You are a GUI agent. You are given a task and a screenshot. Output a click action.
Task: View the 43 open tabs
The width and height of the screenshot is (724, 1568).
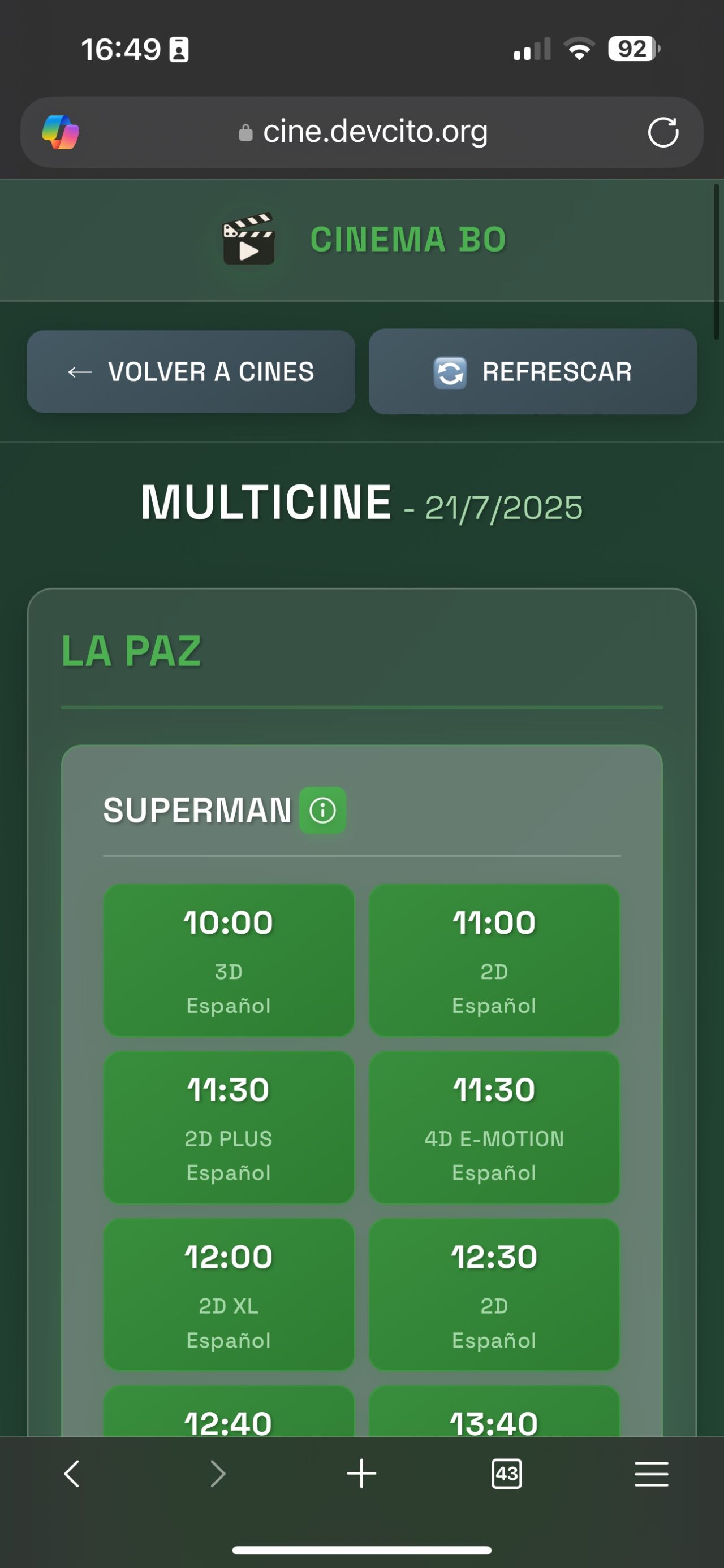click(x=507, y=1474)
